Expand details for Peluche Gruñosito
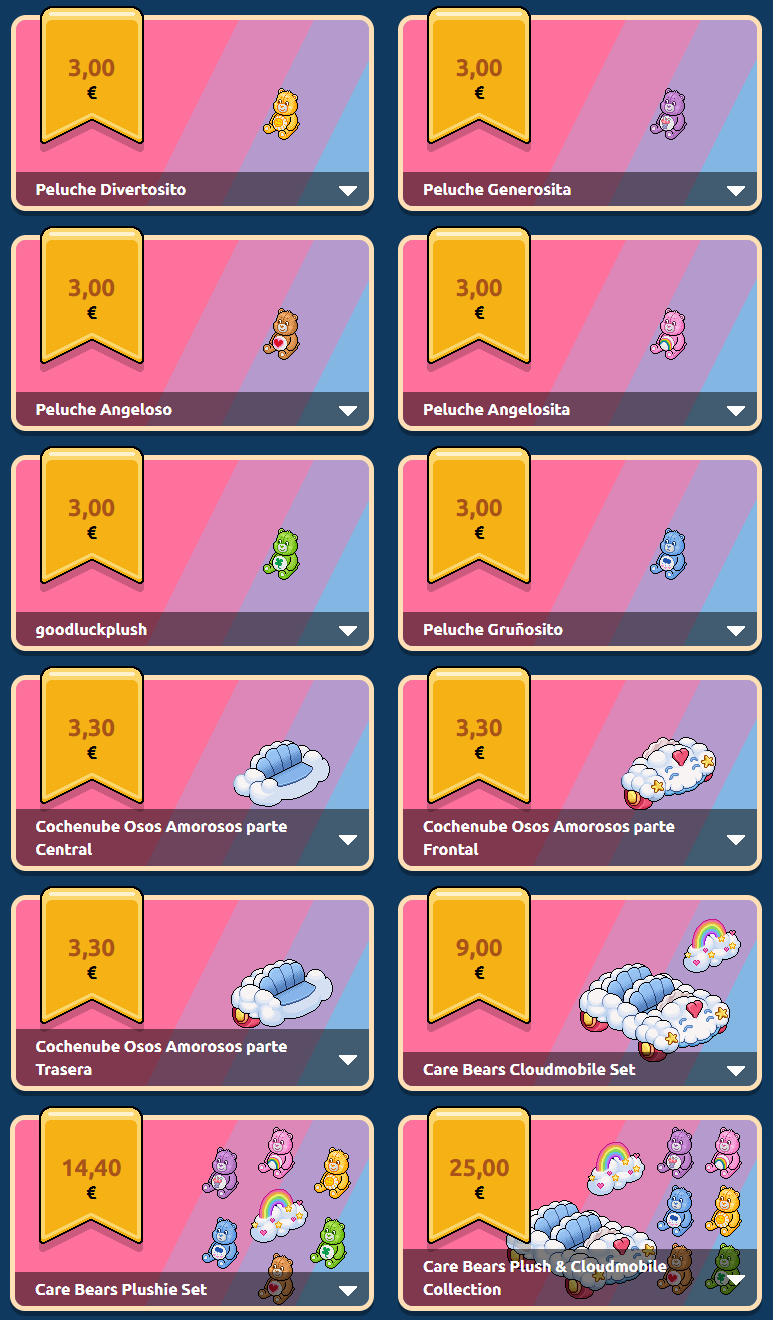 coord(735,630)
